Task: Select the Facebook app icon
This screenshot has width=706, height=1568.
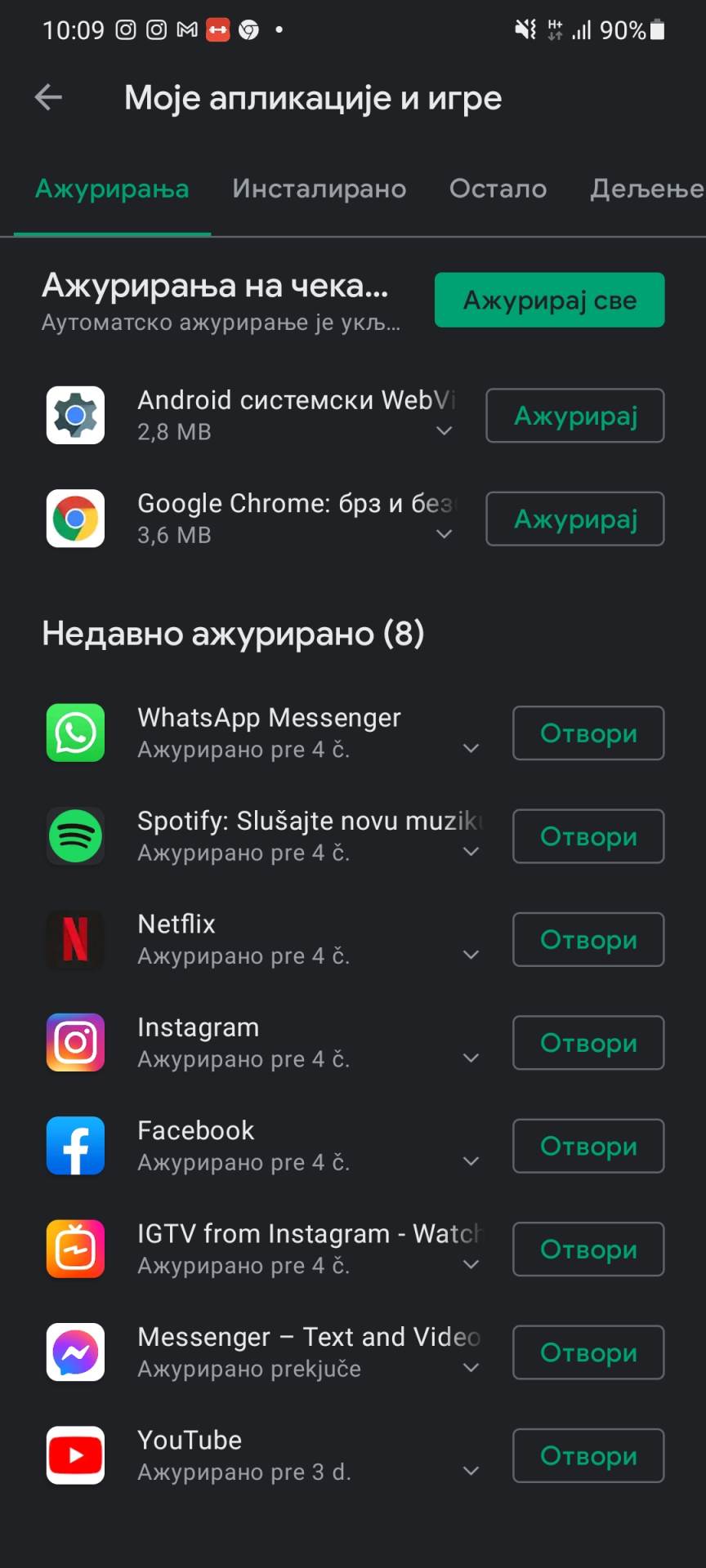Action: pos(75,1145)
